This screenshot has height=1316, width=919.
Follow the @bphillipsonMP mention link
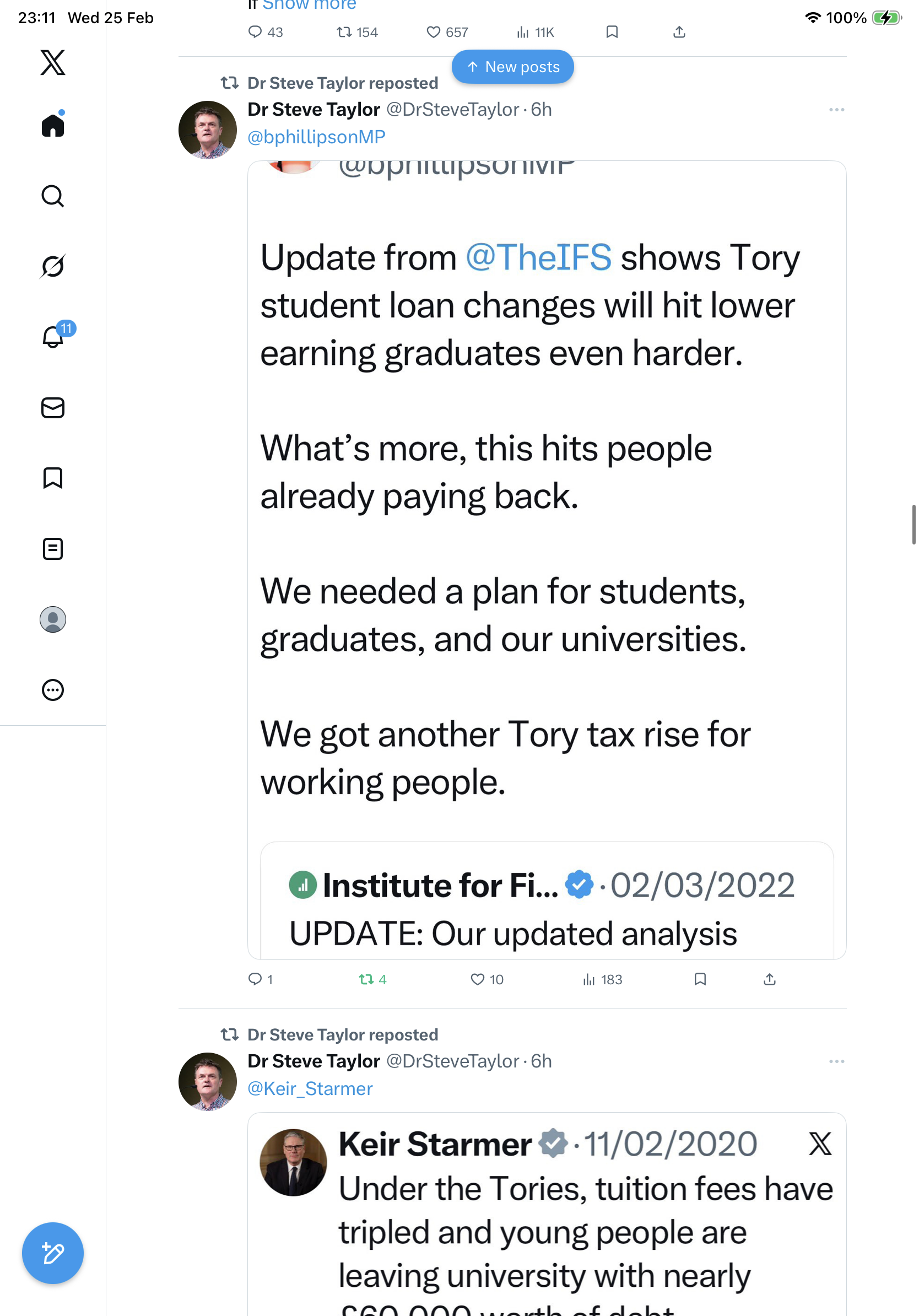[316, 137]
